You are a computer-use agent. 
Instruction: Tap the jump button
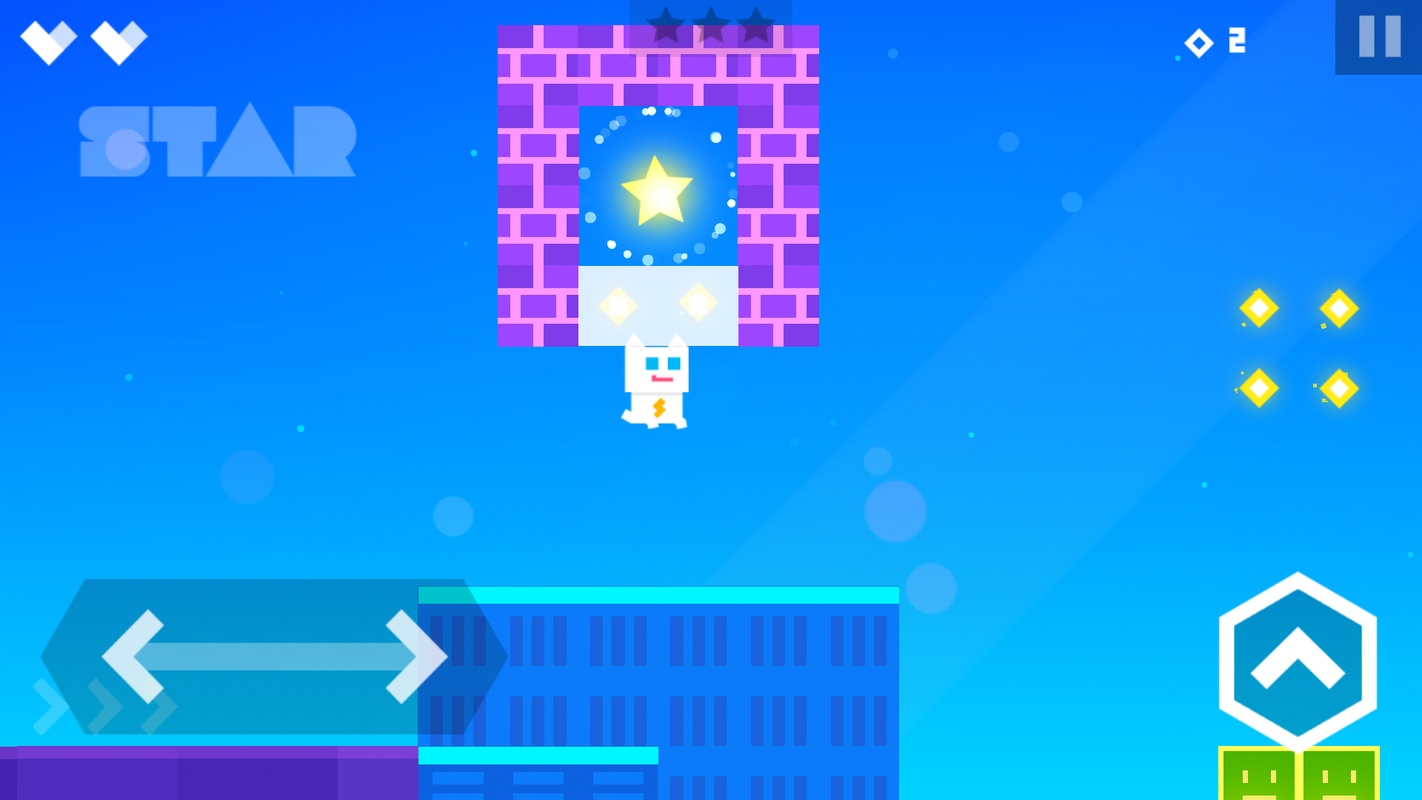pyautogui.click(x=1297, y=661)
